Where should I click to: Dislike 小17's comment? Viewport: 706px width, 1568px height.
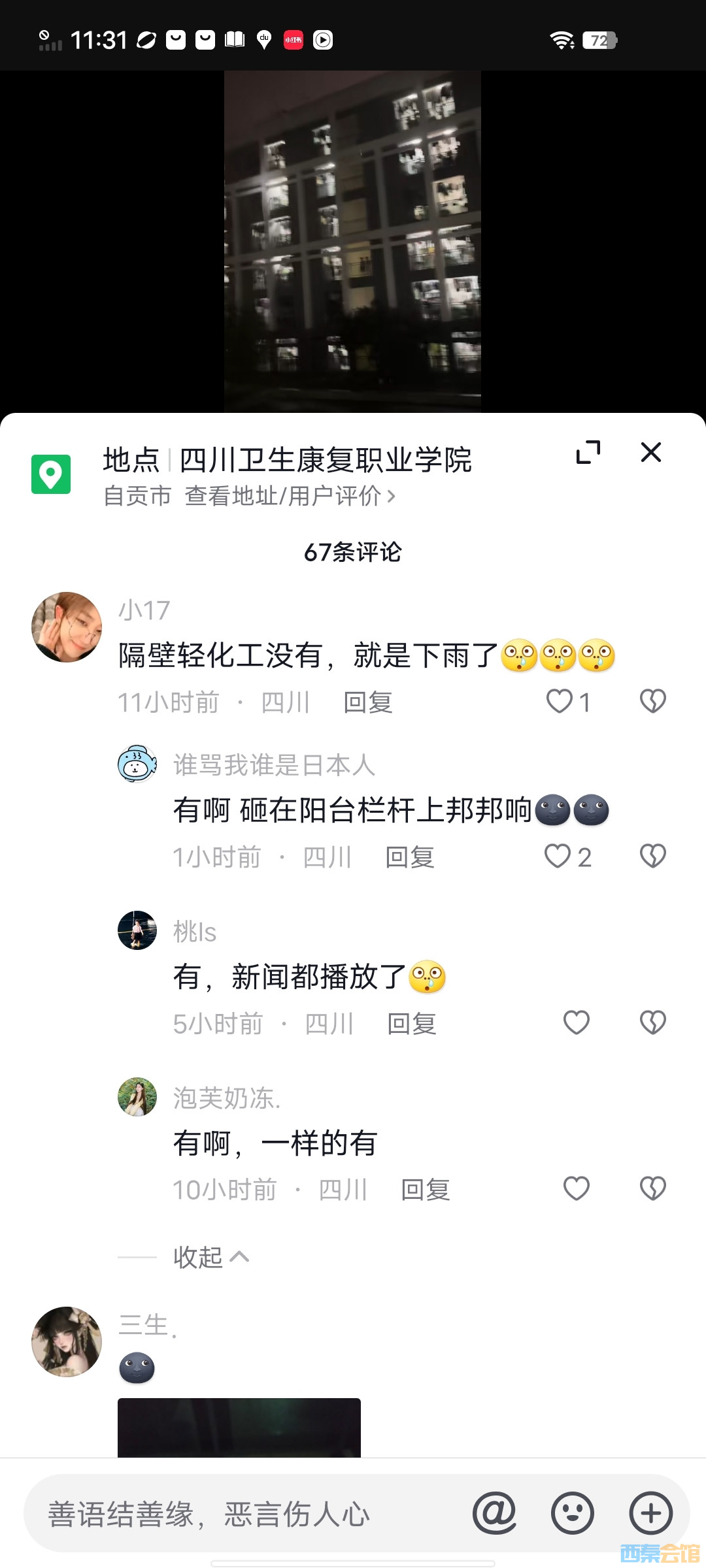(652, 702)
